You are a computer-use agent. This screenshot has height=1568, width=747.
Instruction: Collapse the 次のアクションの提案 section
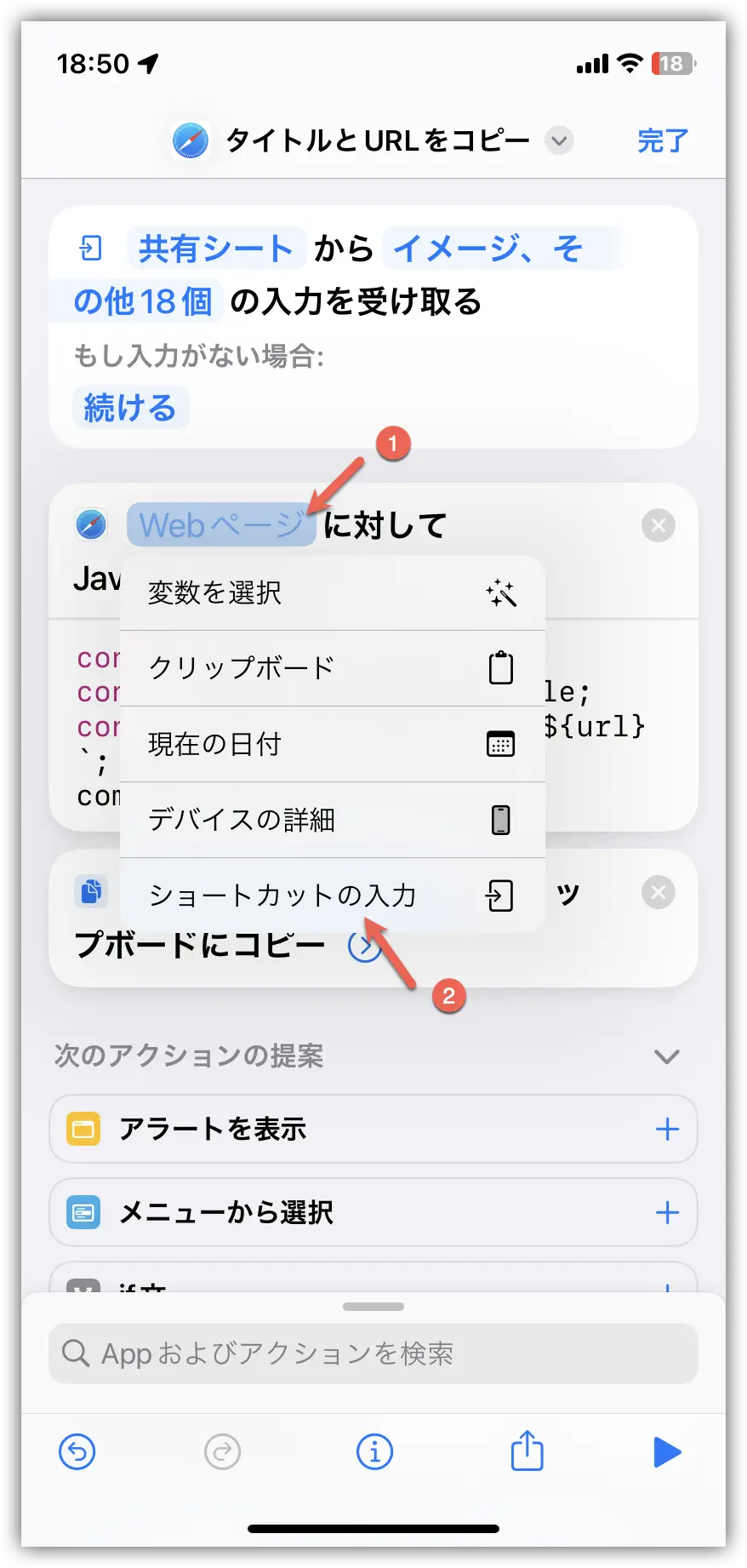pos(666,1056)
